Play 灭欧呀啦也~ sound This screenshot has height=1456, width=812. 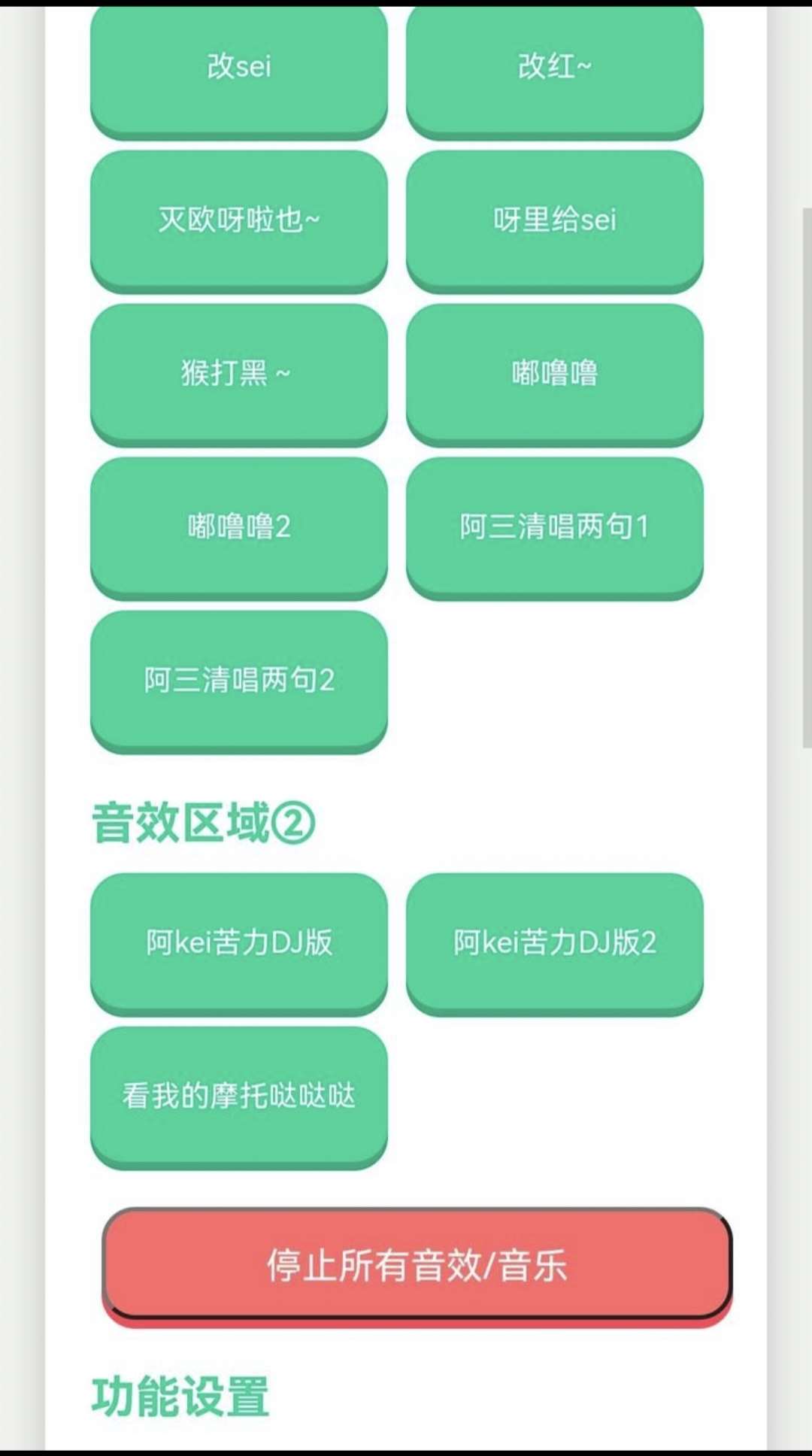239,220
